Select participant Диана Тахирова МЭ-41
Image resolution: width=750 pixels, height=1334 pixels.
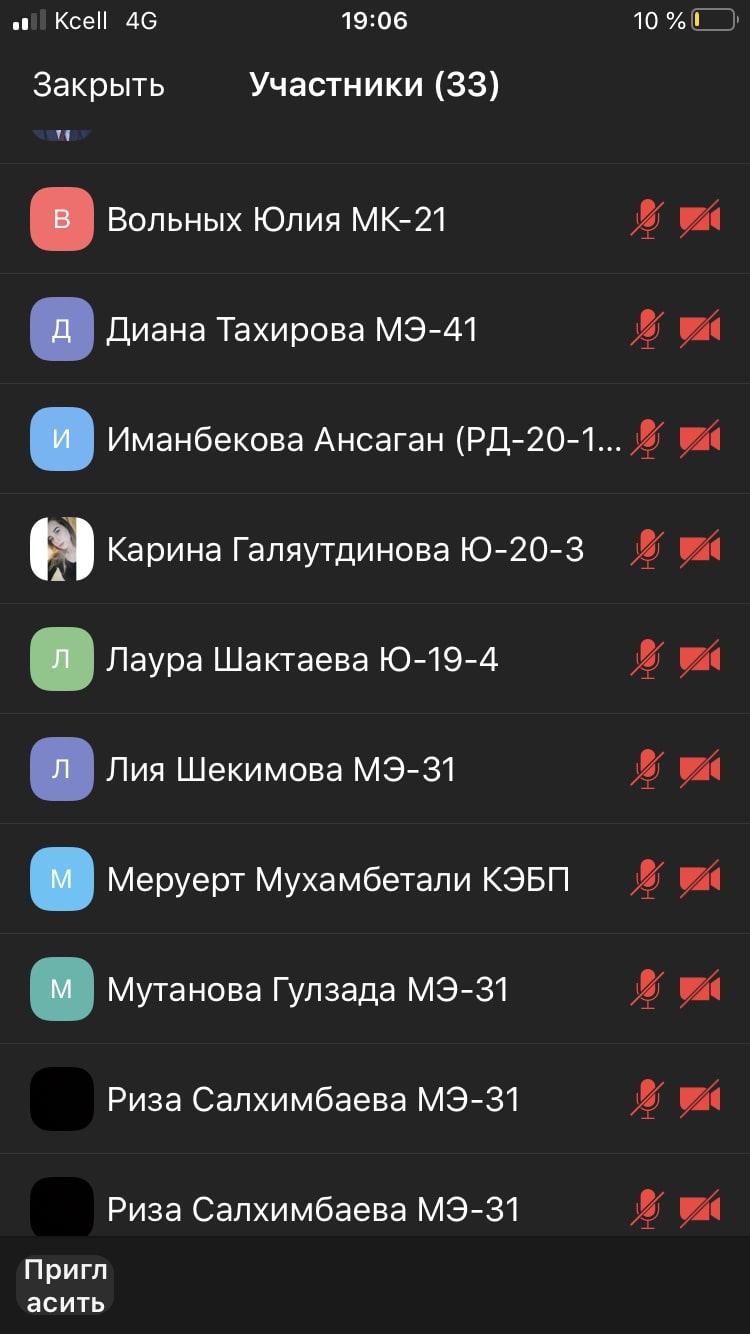(x=292, y=329)
